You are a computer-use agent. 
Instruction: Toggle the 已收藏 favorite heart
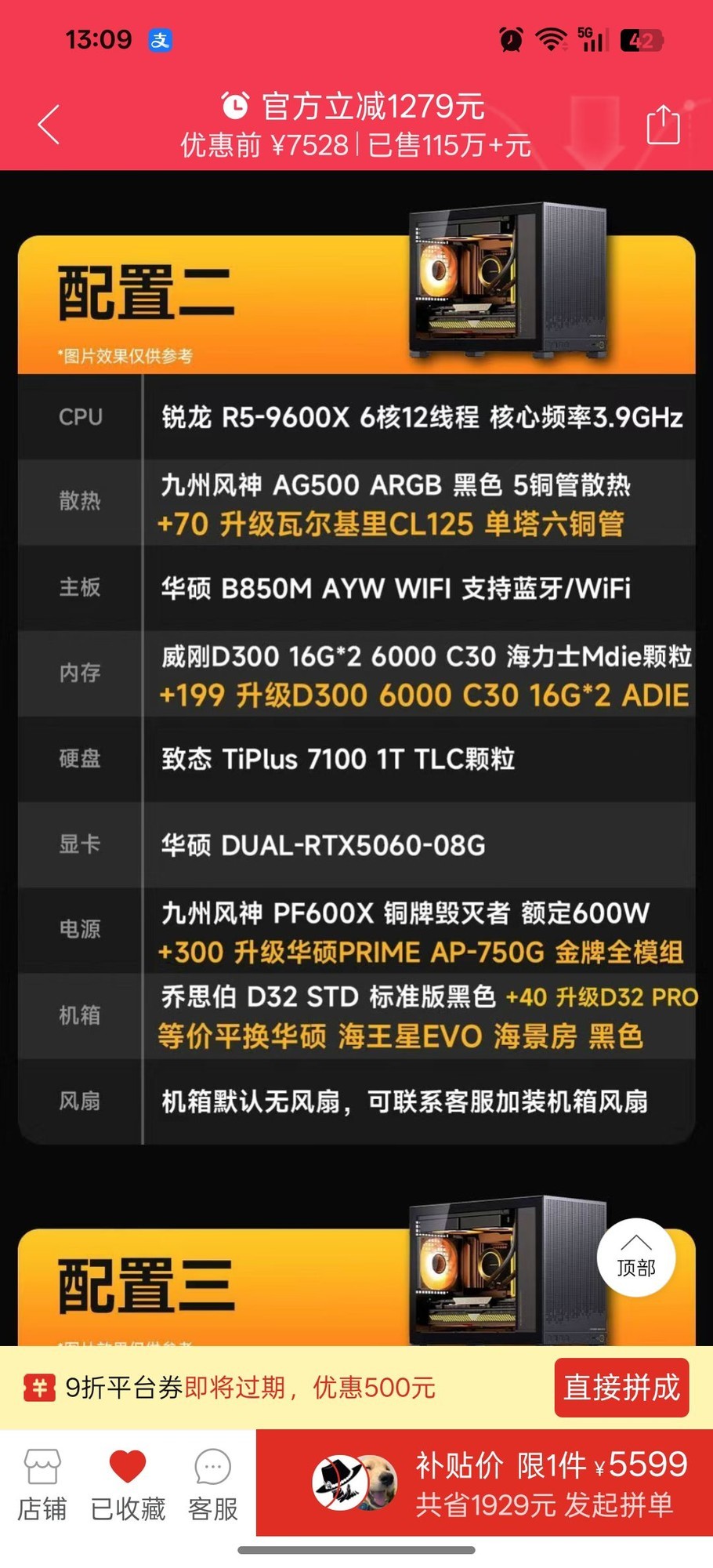[x=128, y=1483]
